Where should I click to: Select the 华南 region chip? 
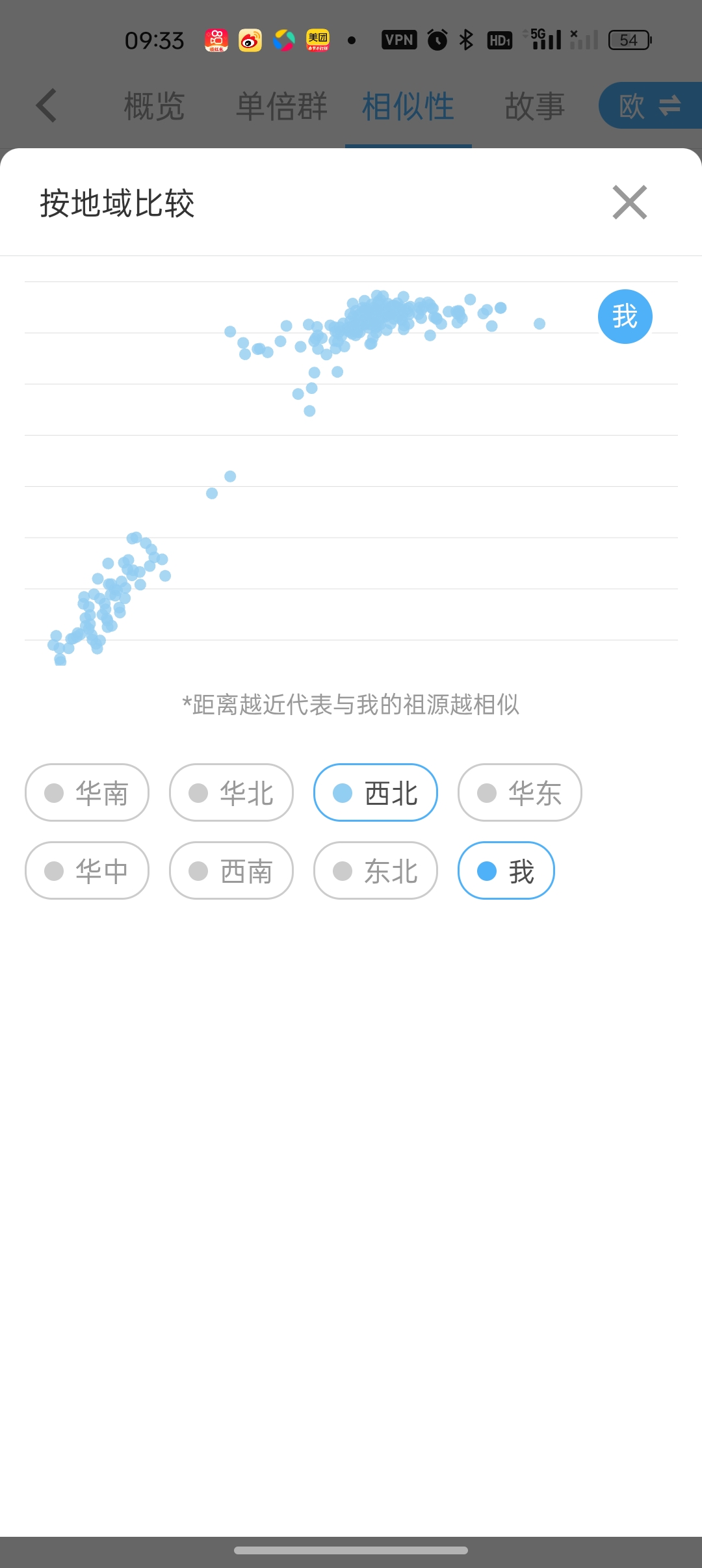(87, 792)
